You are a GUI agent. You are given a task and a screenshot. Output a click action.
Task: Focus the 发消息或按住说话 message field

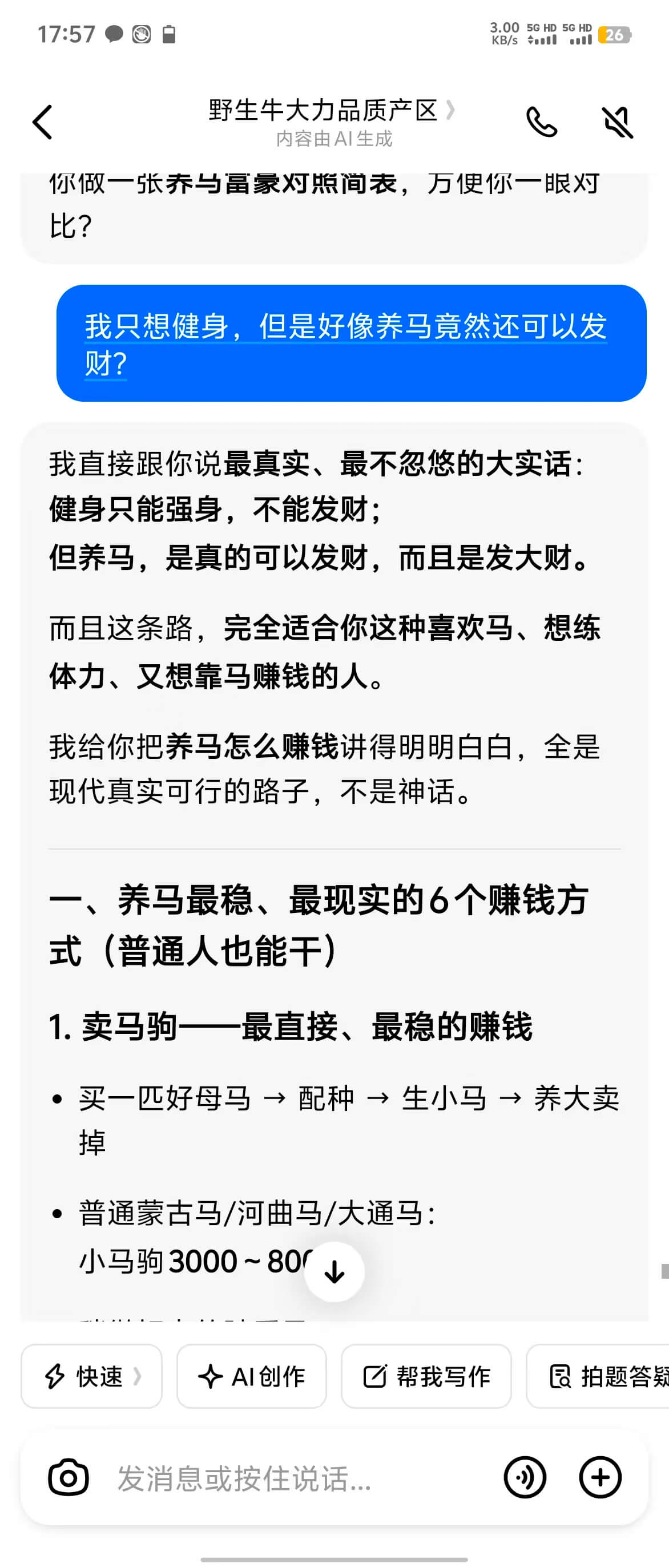pyautogui.click(x=292, y=1478)
